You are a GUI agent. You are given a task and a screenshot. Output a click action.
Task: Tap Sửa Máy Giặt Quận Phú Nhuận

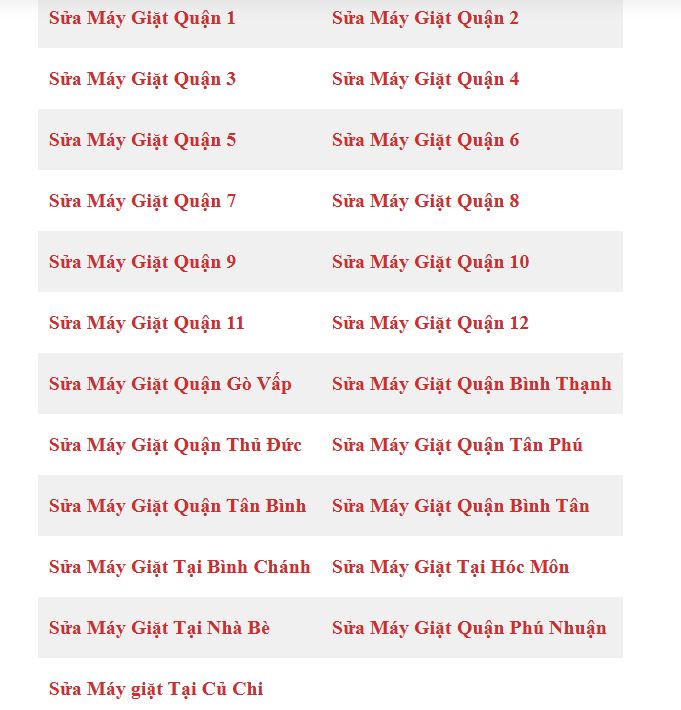tap(469, 628)
